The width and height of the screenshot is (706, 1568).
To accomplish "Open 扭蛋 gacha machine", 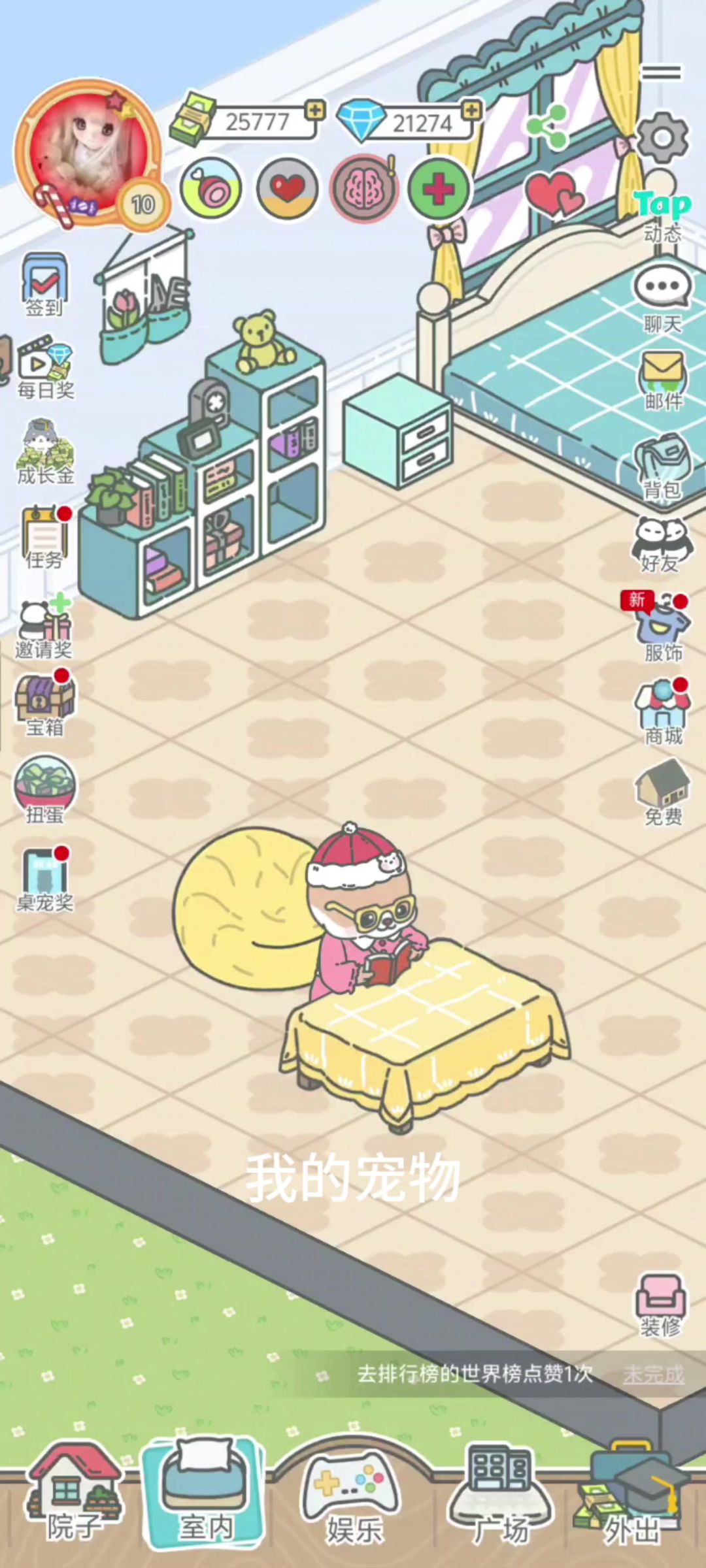I will (44, 789).
